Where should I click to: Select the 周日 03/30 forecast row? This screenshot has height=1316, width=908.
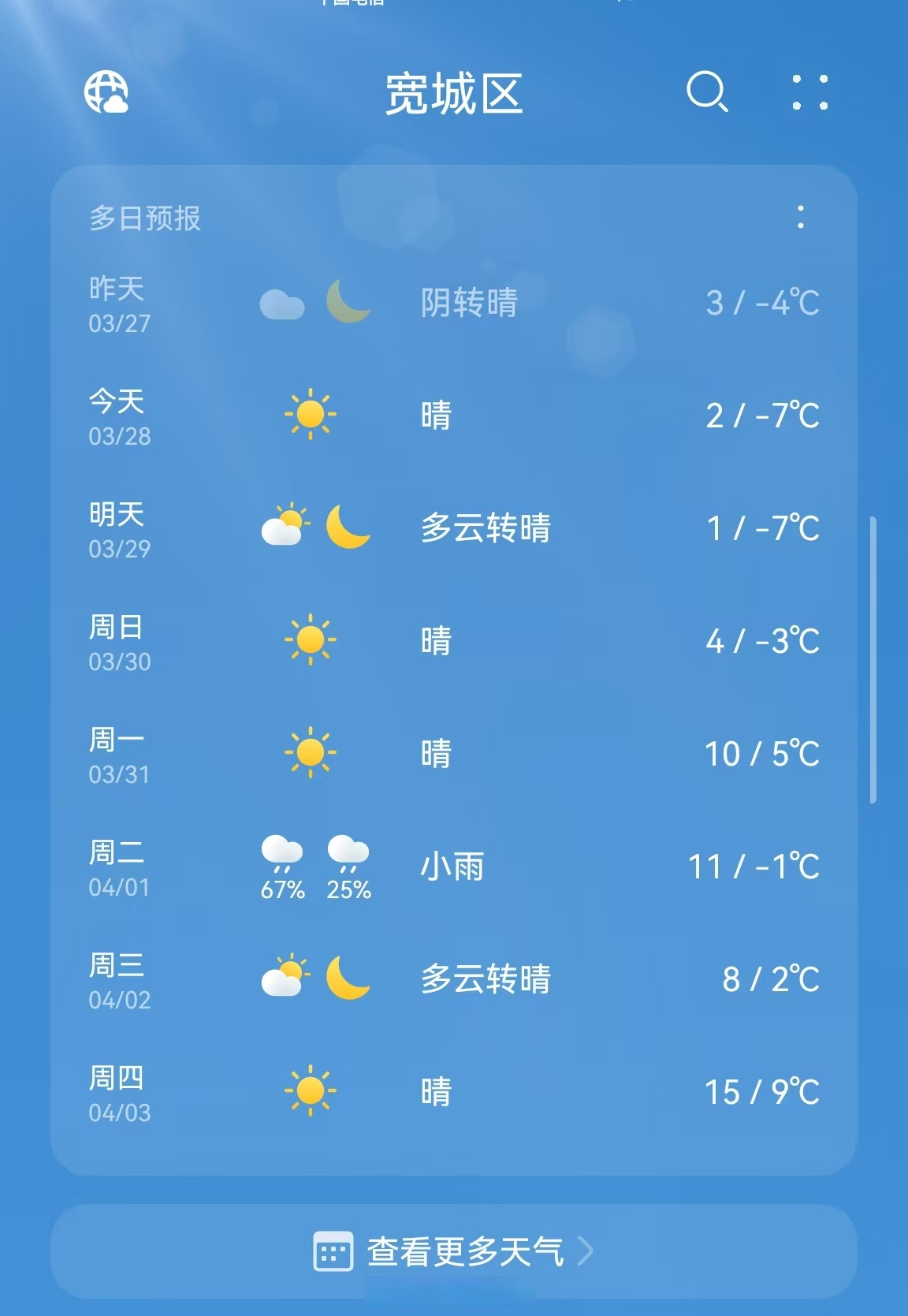[x=454, y=641]
